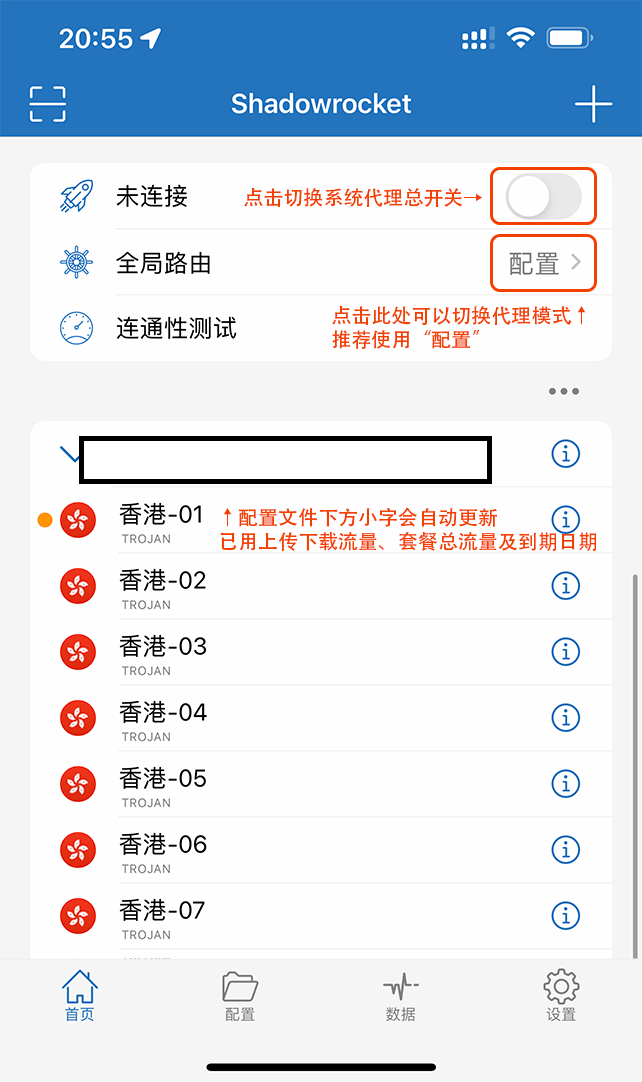Add a new server with plus icon
The height and width of the screenshot is (1082, 642).
point(593,104)
